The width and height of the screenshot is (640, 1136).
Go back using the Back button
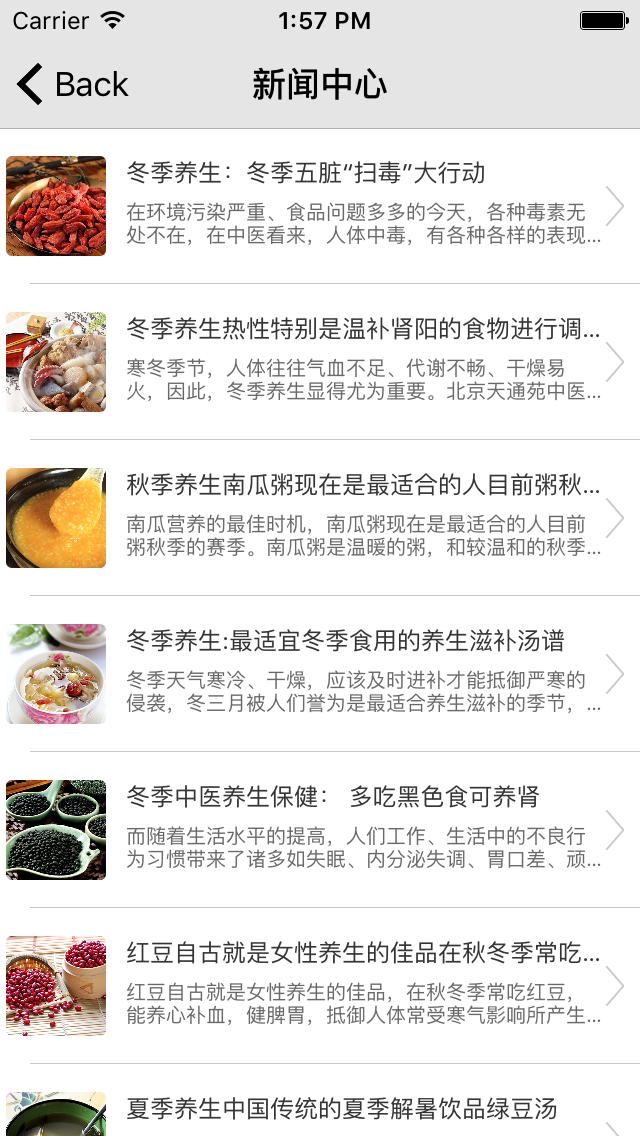[73, 85]
